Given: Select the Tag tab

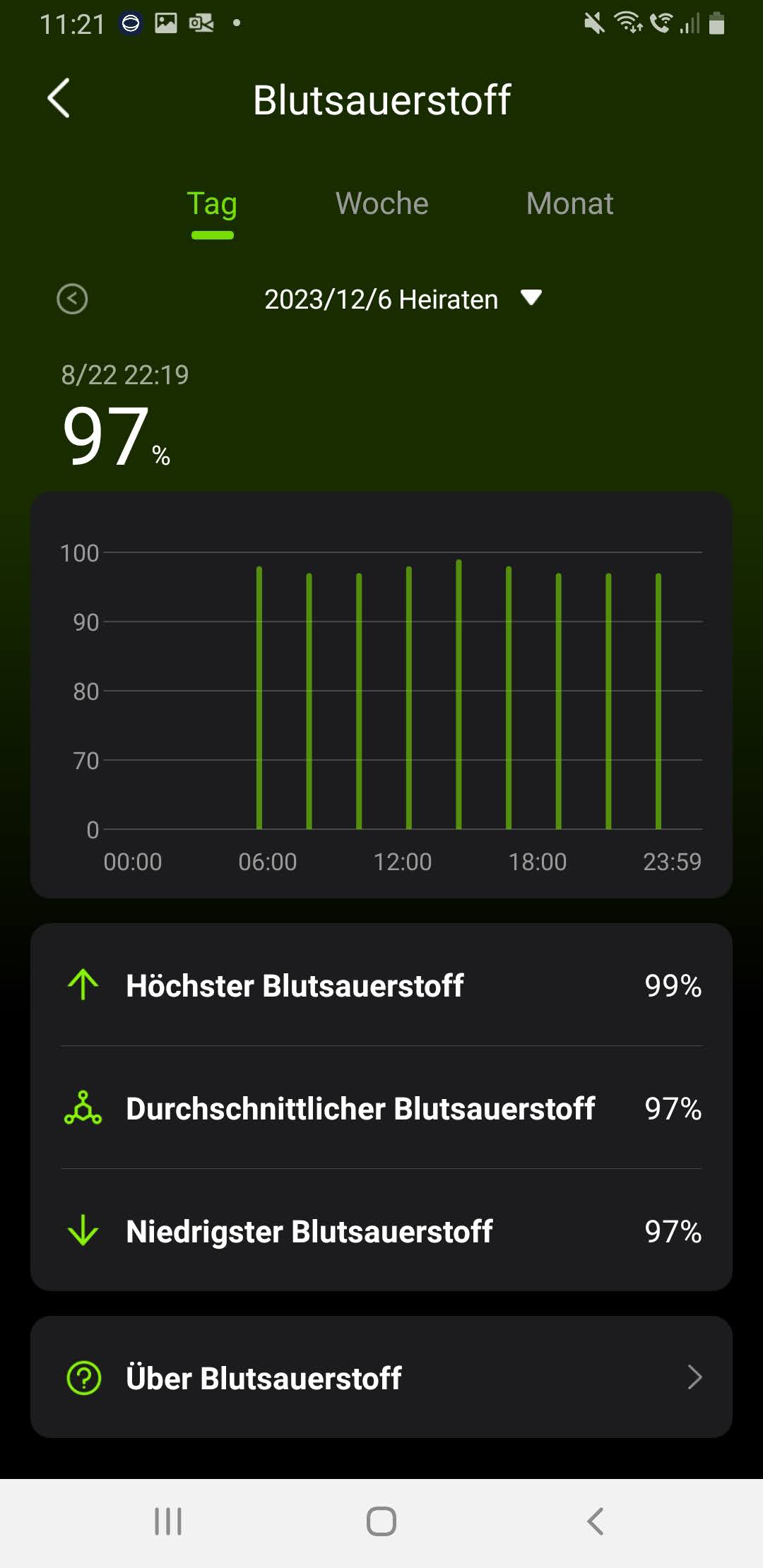Looking at the screenshot, I should [x=212, y=205].
